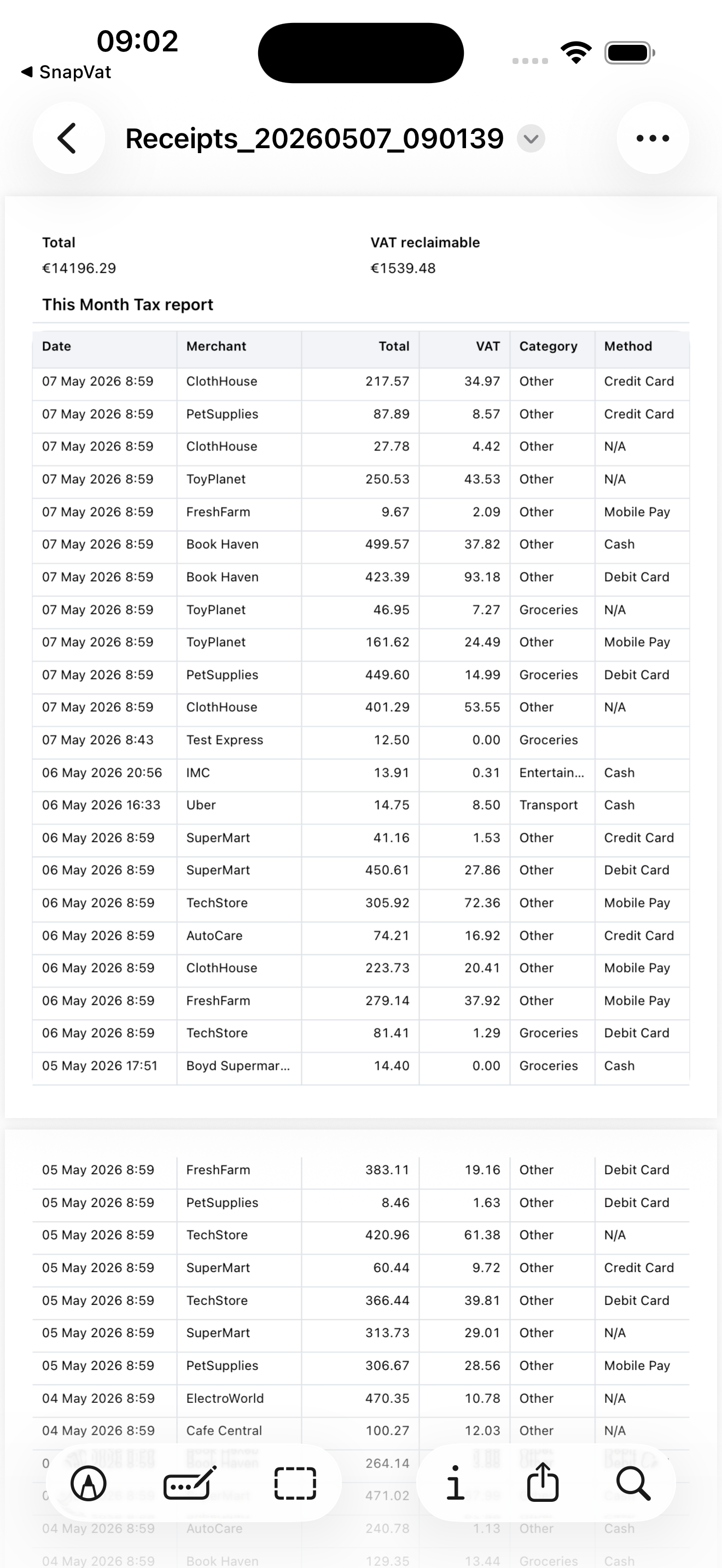
Task: Show document info
Action: (x=455, y=1483)
